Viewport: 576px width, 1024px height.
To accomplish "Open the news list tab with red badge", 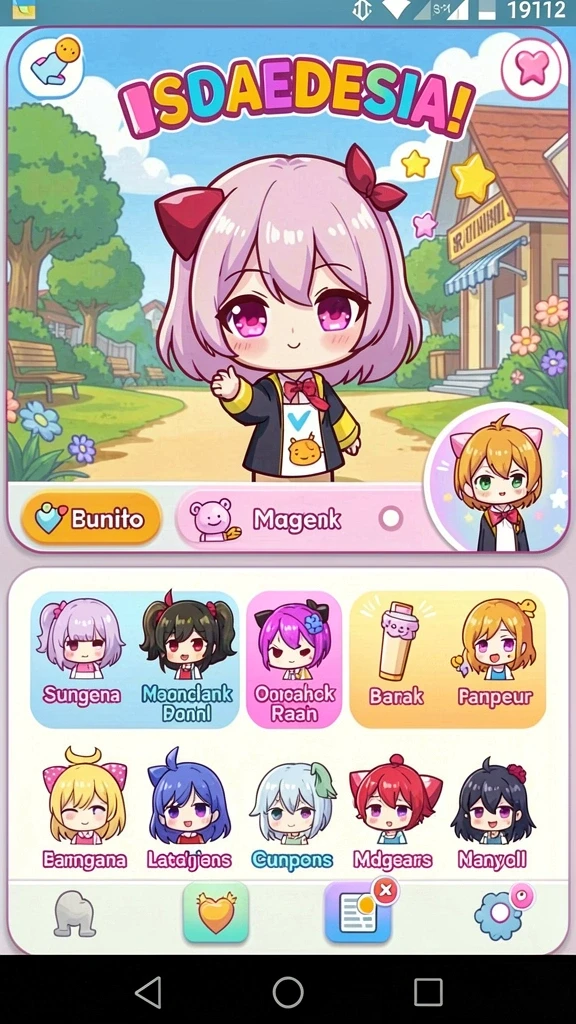I will click(360, 912).
